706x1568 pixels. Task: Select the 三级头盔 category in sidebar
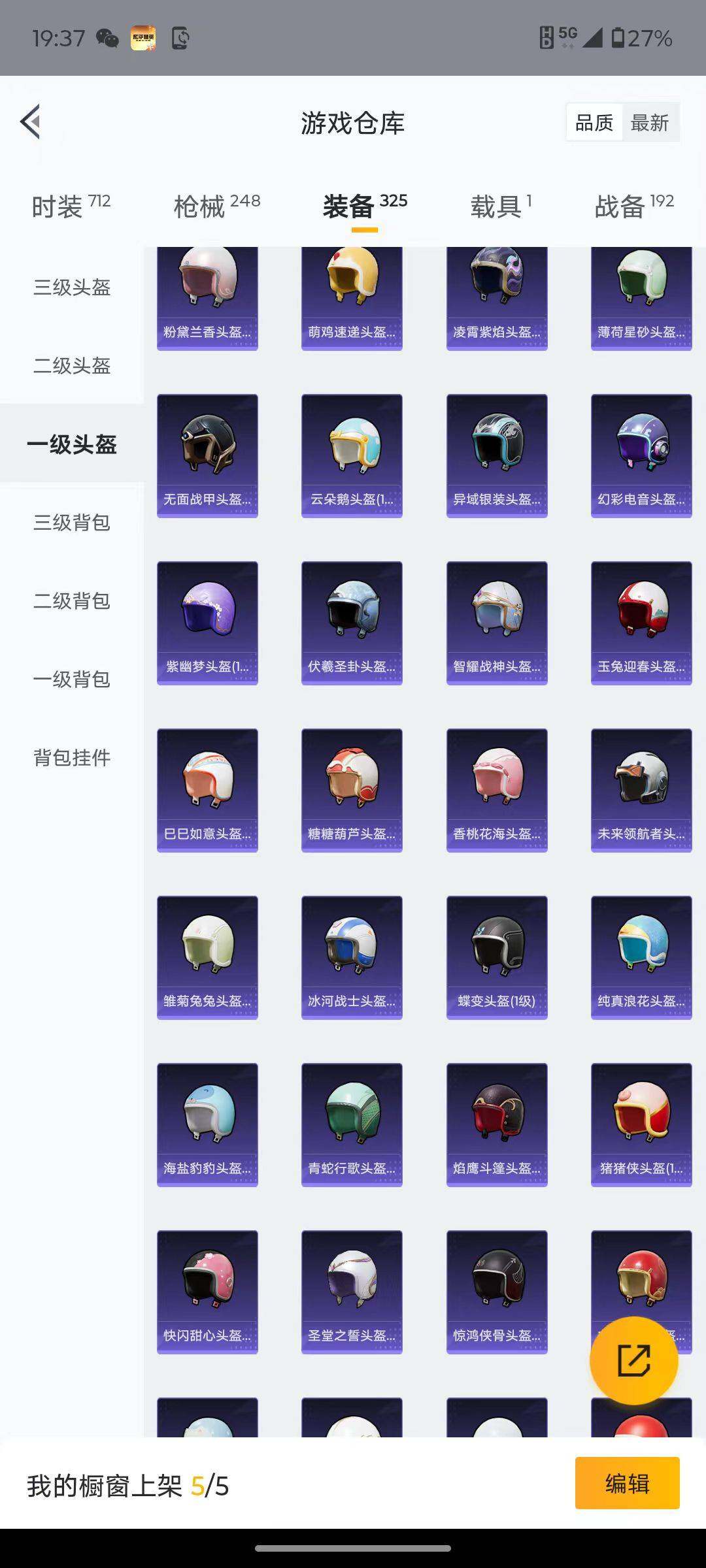pos(73,289)
